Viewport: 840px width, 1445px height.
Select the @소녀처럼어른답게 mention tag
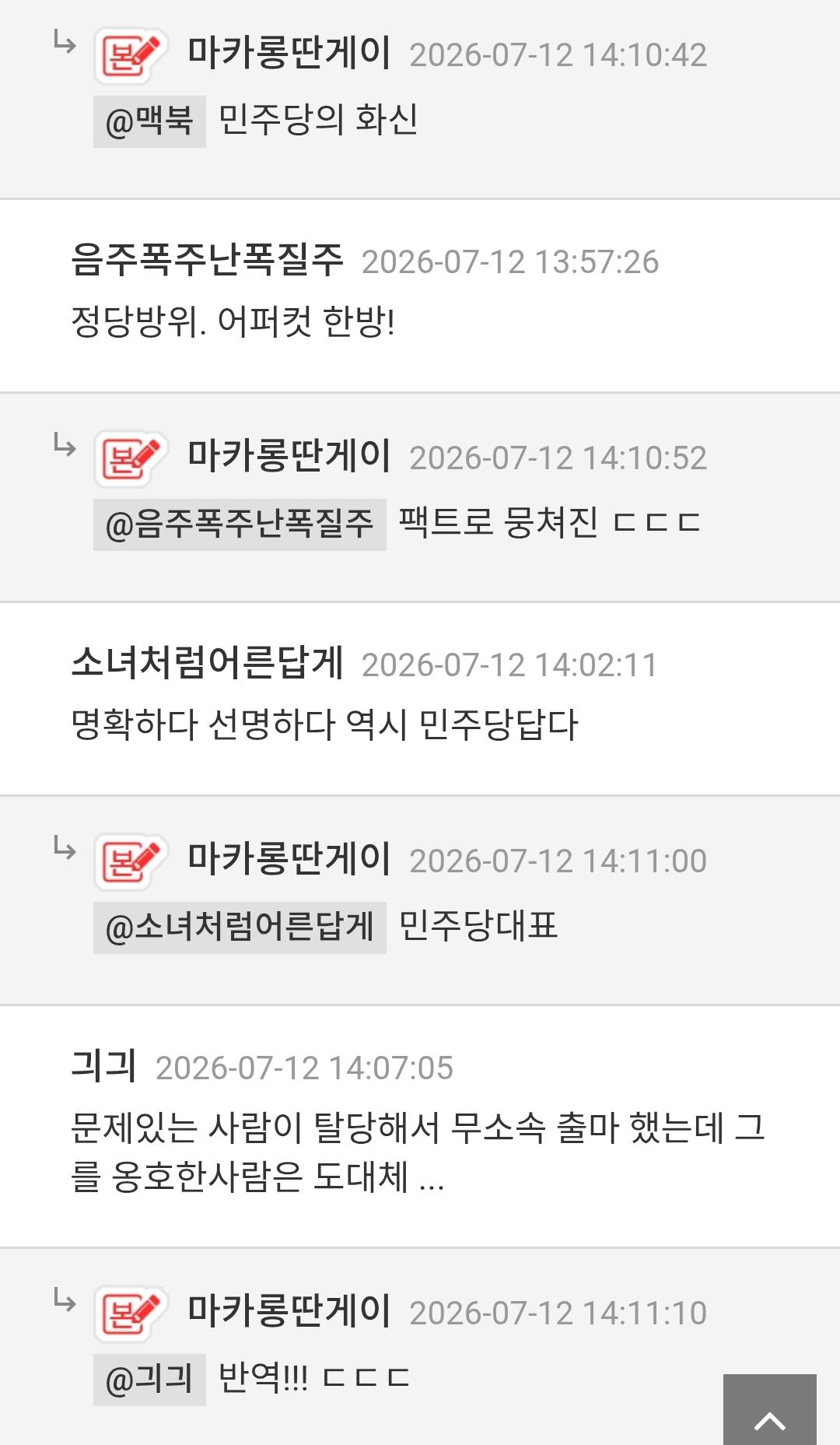(240, 928)
